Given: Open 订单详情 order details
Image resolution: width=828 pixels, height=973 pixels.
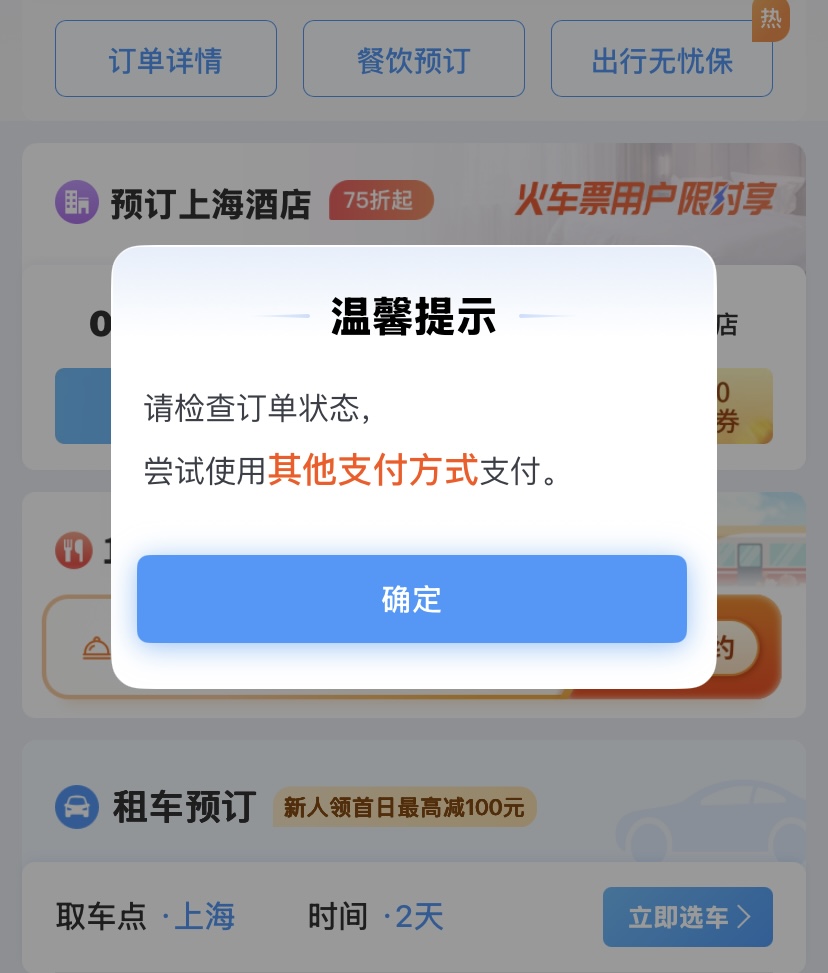Looking at the screenshot, I should 165,59.
